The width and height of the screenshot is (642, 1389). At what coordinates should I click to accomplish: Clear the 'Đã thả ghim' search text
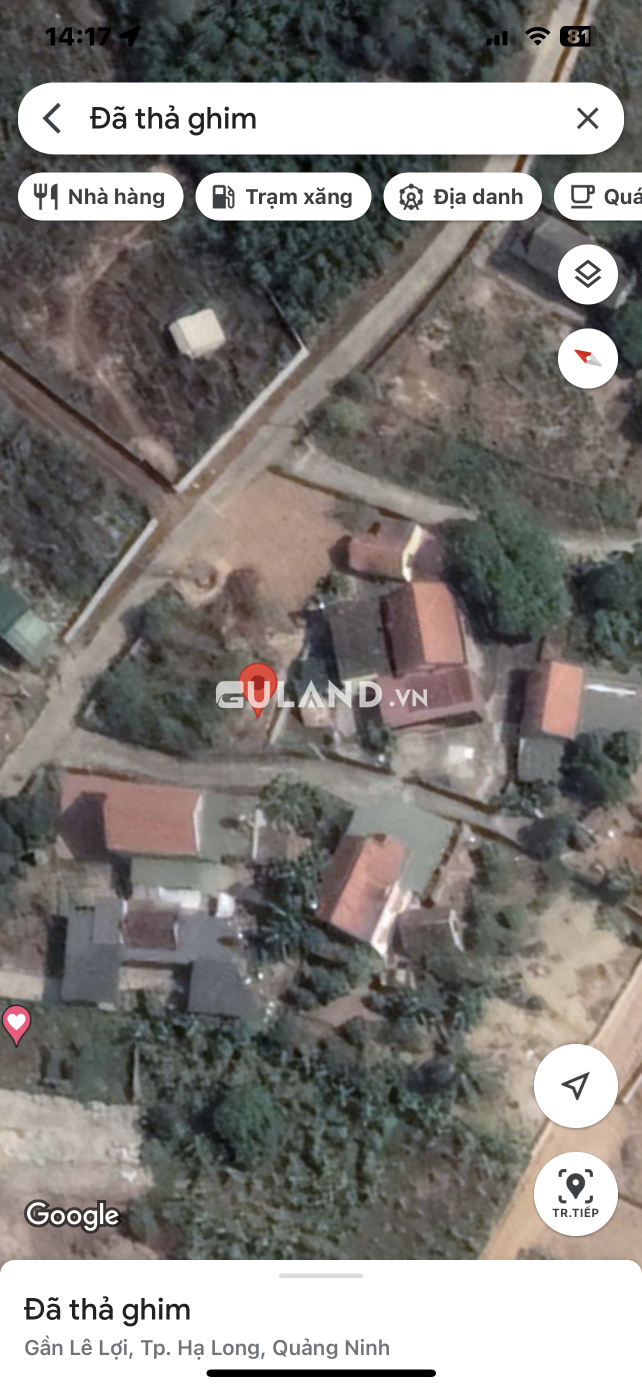(587, 119)
